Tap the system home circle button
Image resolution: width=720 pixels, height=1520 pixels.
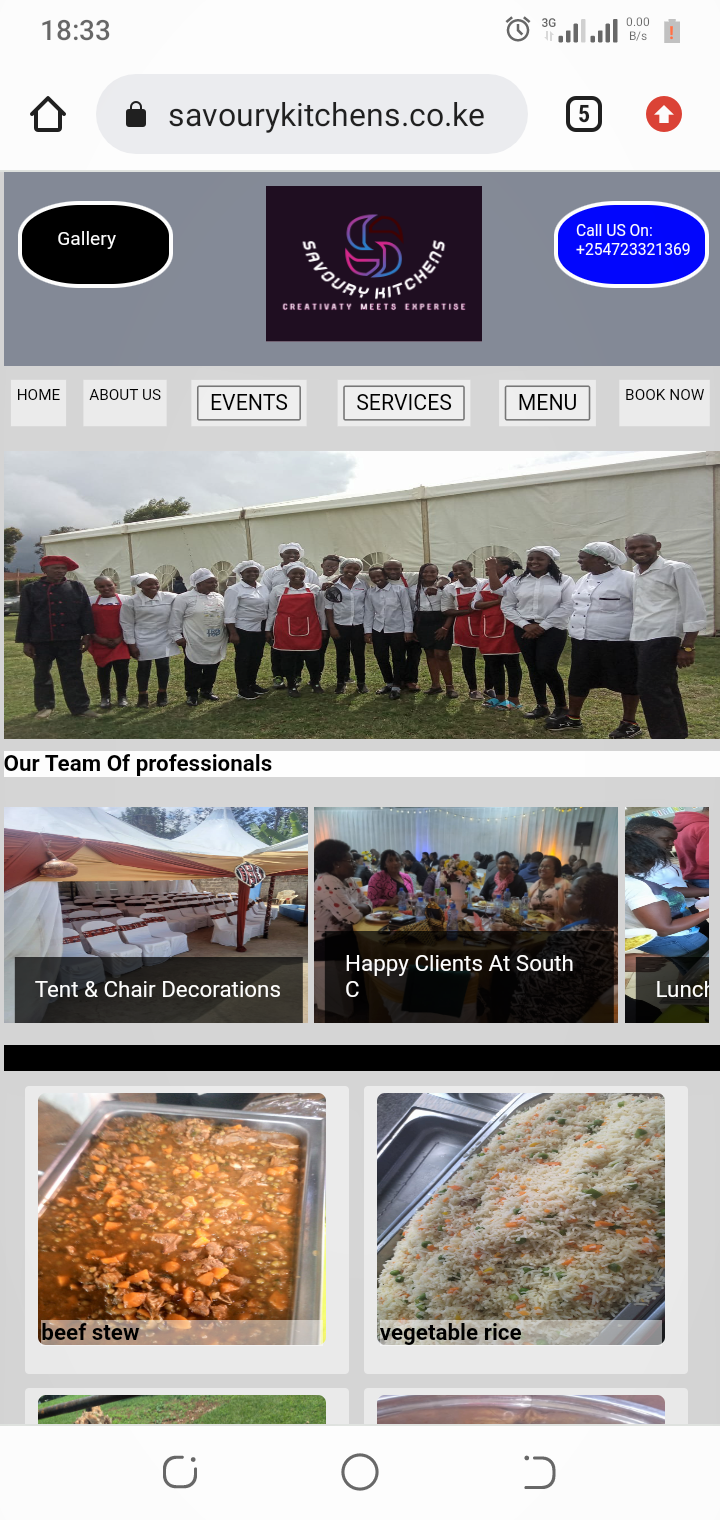360,1472
